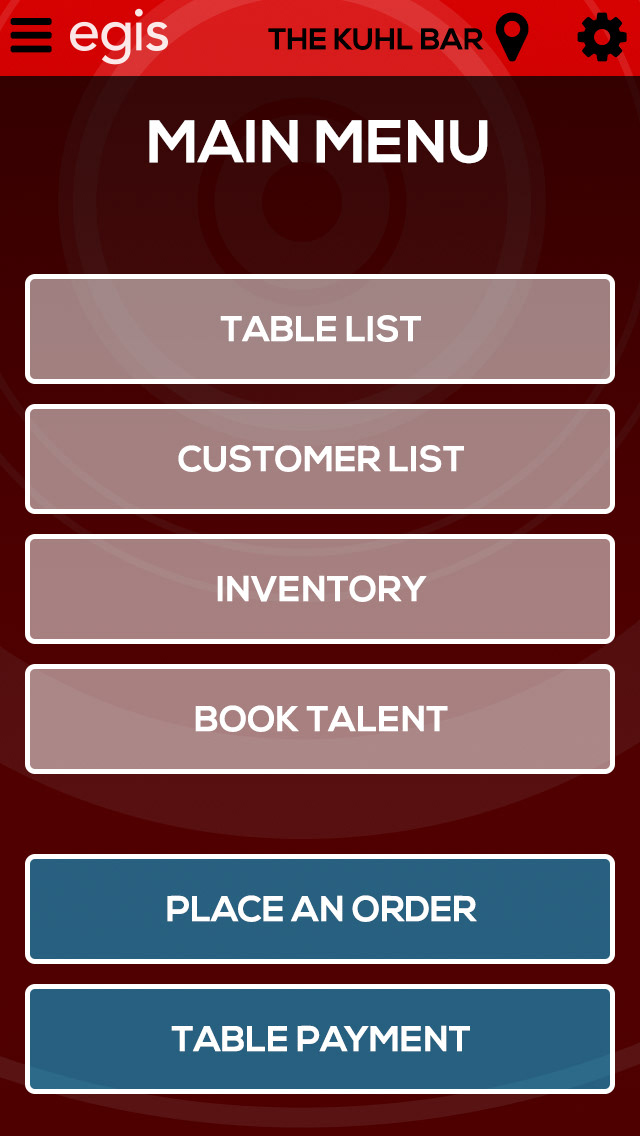Open the Table List
This screenshot has width=640, height=1136.
pyautogui.click(x=320, y=329)
